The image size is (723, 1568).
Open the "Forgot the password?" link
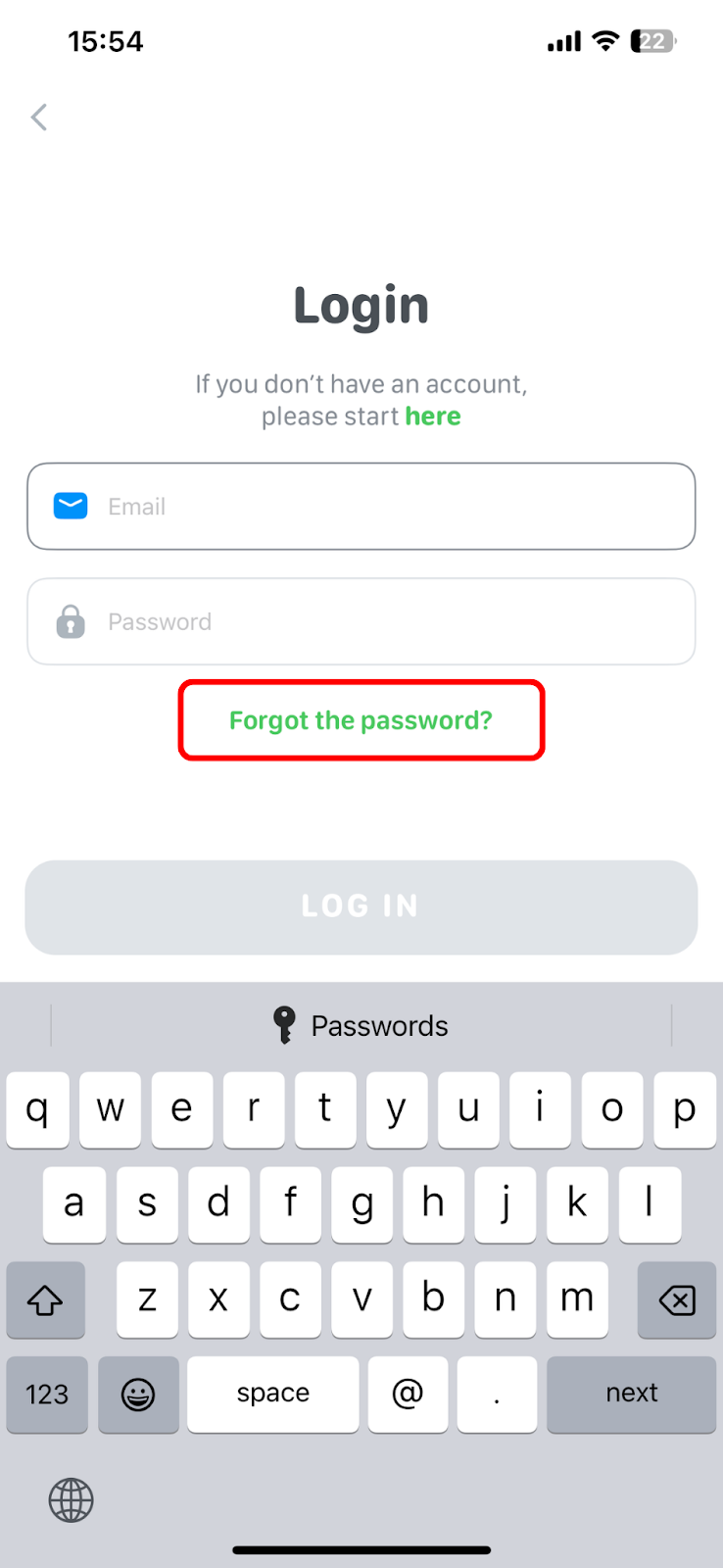point(361,720)
